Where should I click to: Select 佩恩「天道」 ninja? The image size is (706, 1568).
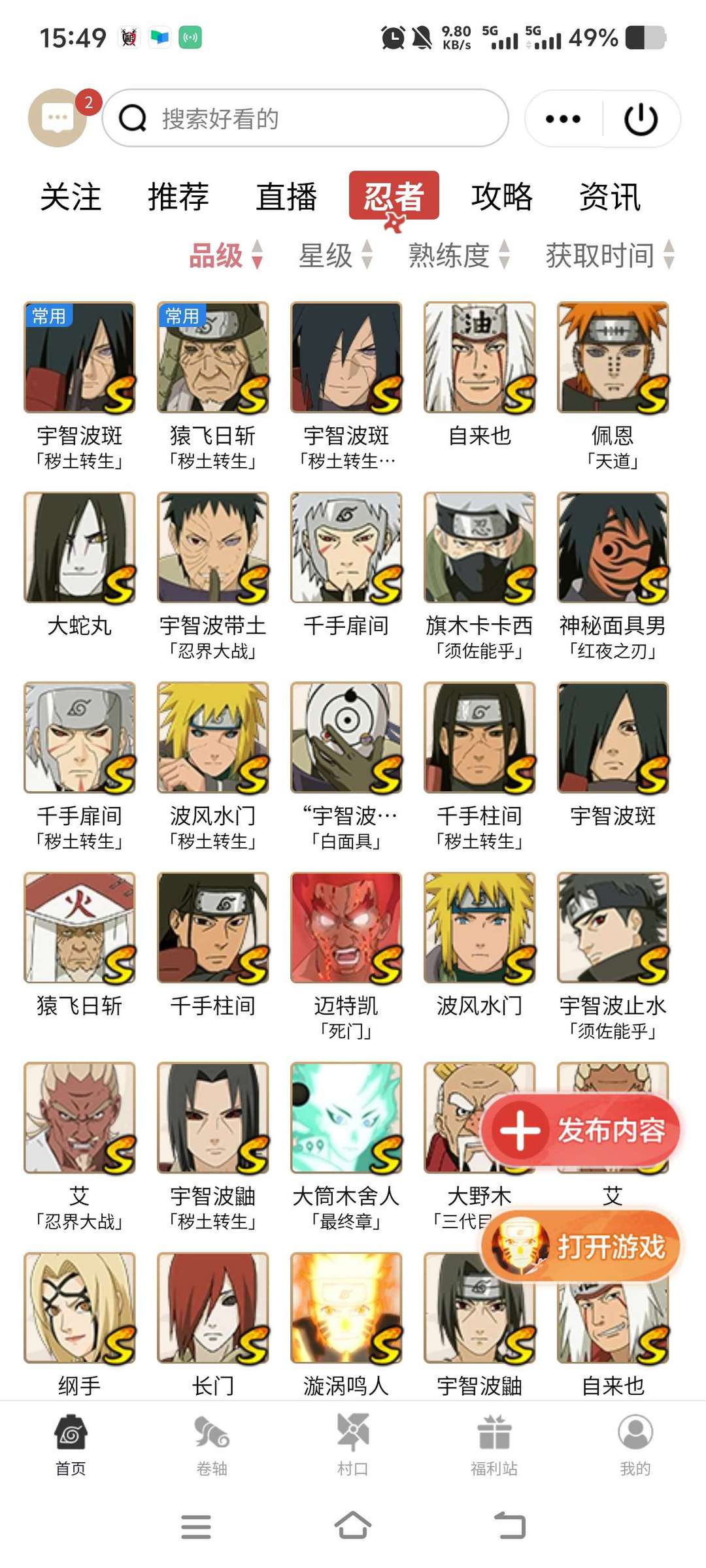tap(613, 387)
